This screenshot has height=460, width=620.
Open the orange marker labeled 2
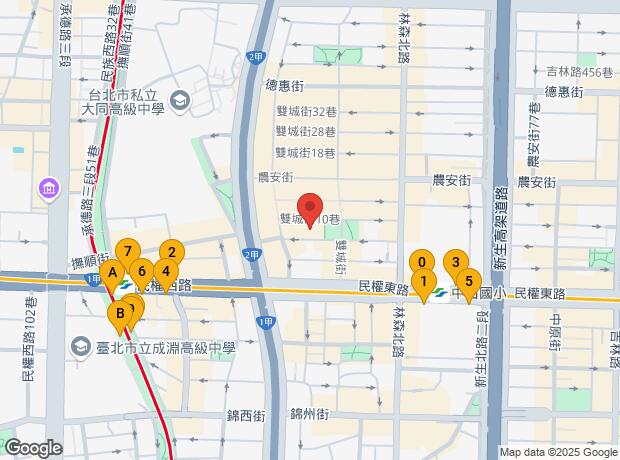[172, 252]
